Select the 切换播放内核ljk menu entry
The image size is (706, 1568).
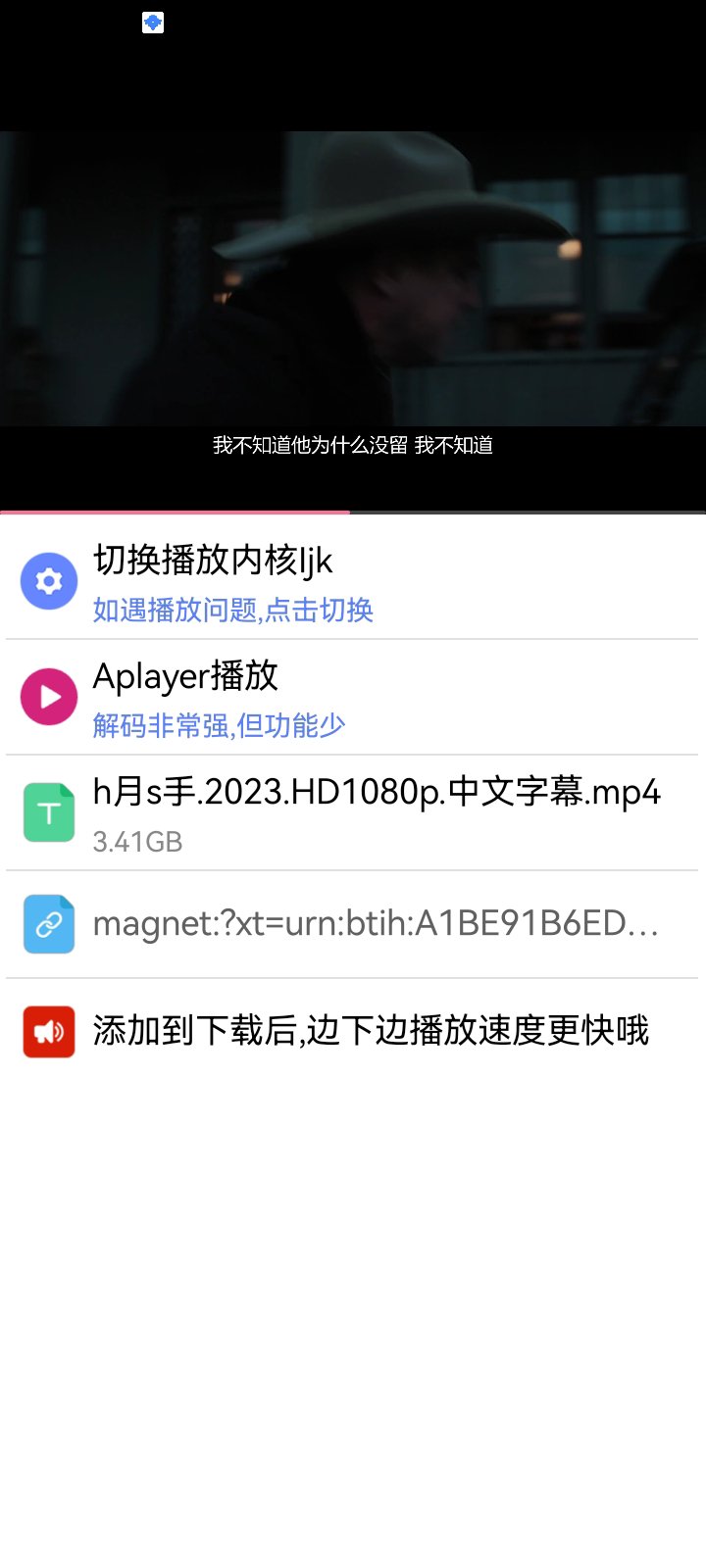tap(213, 561)
